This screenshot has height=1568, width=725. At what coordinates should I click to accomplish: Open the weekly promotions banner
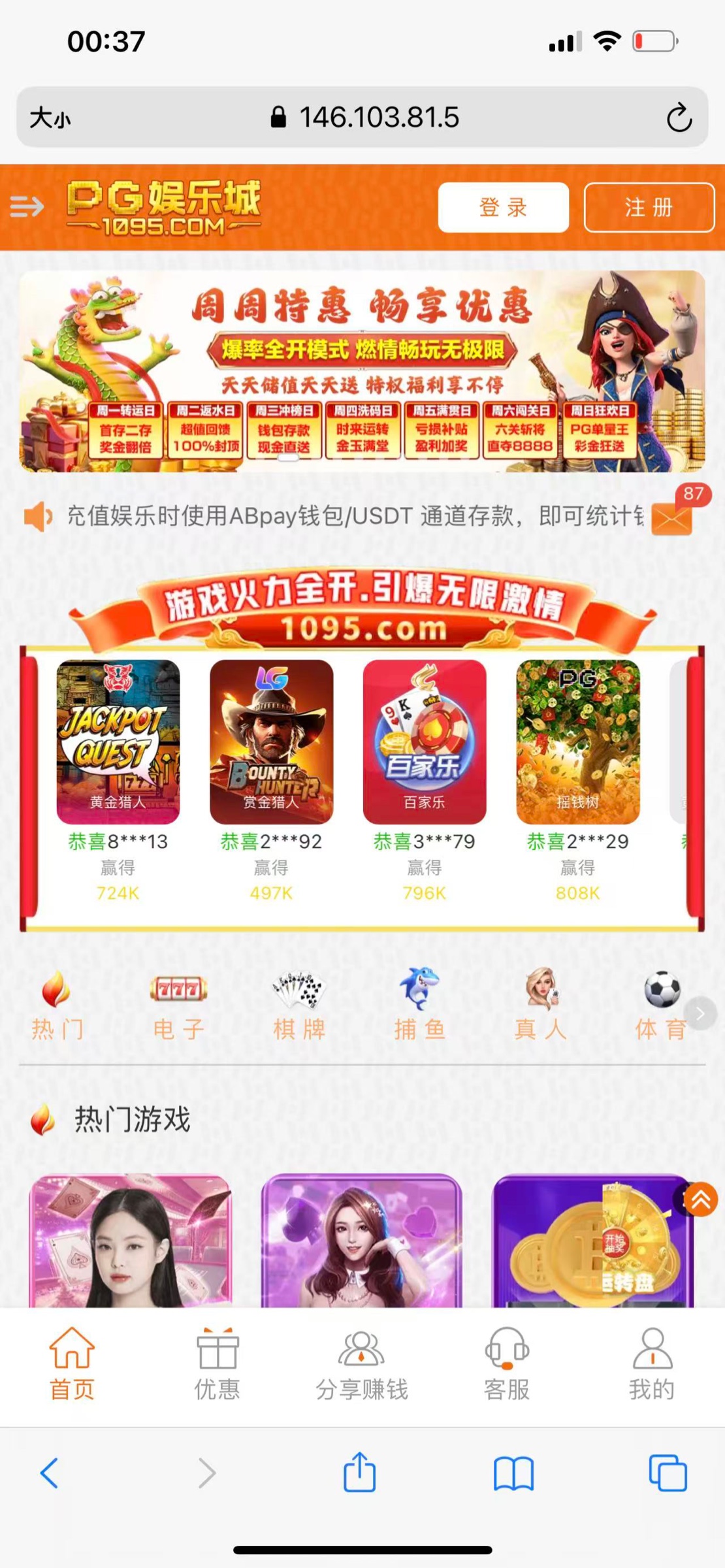pyautogui.click(x=362, y=371)
